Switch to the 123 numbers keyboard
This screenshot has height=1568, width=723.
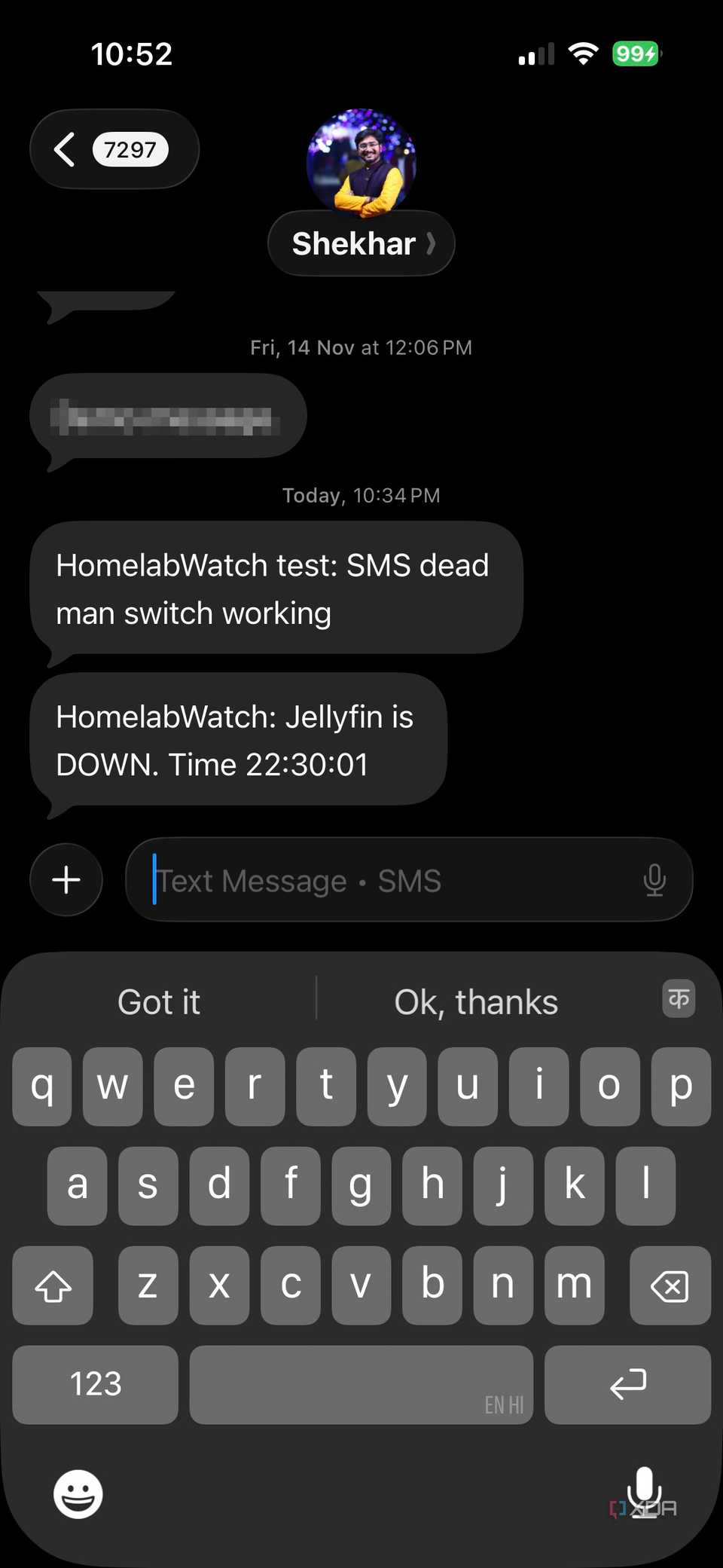click(96, 1384)
